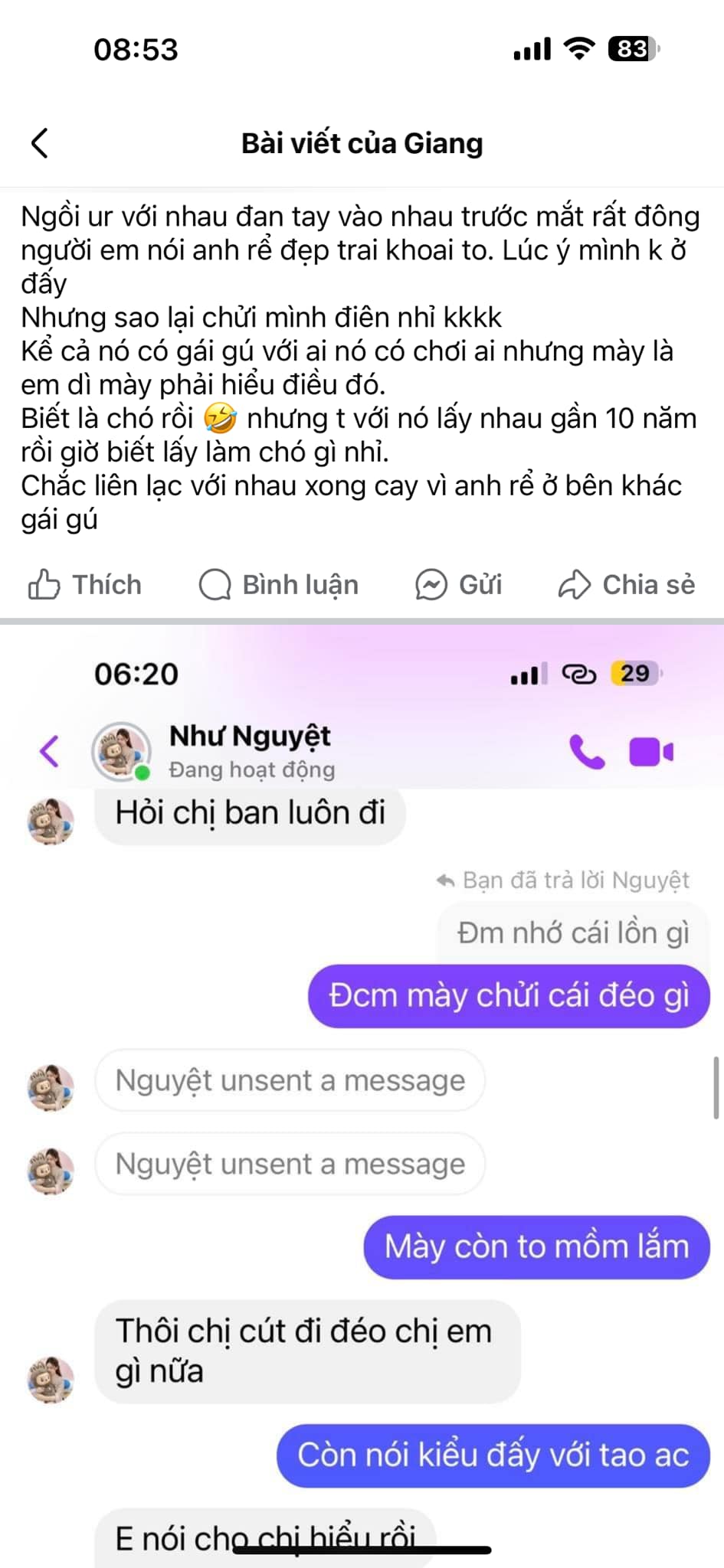
Task: Share the post with Chia sẻ
Action: tap(627, 585)
